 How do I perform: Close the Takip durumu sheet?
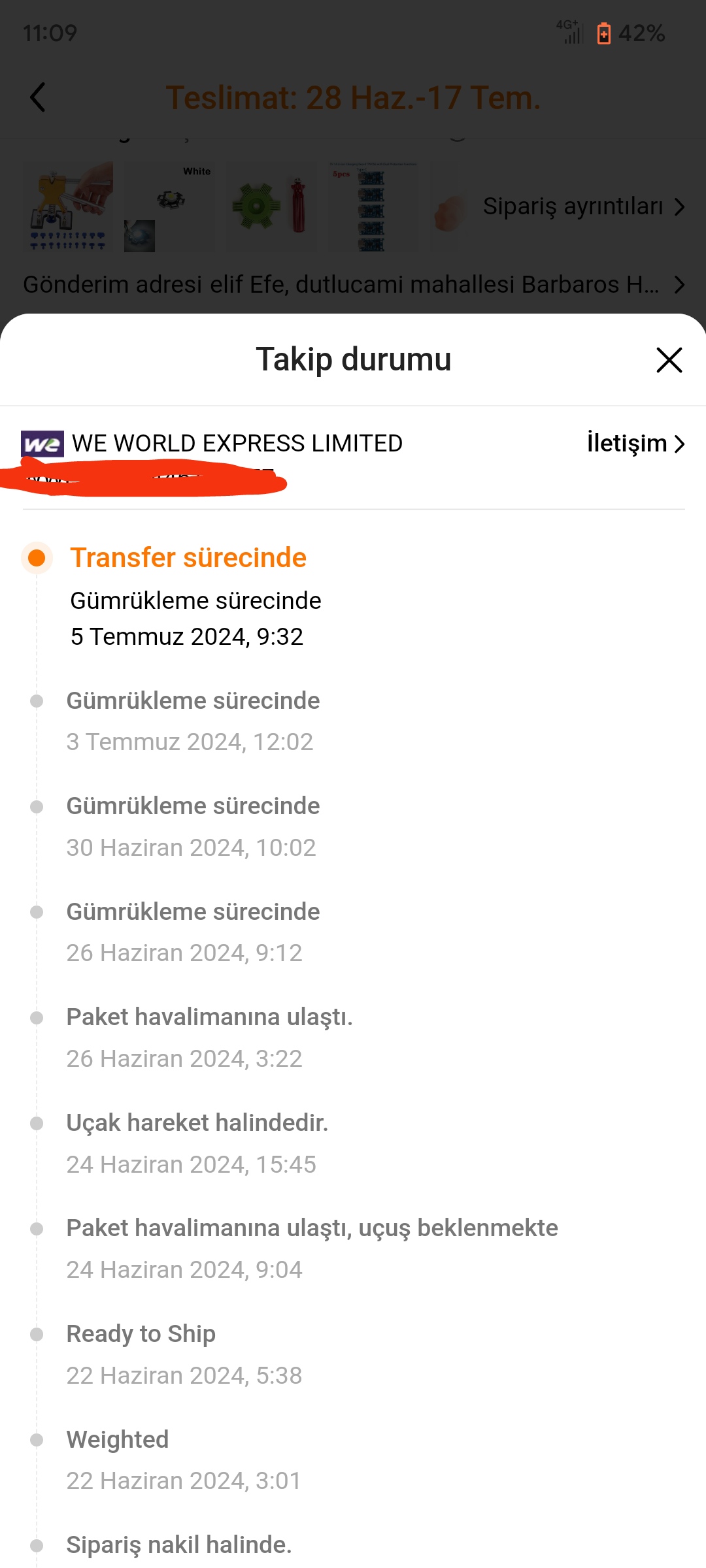[x=669, y=360]
